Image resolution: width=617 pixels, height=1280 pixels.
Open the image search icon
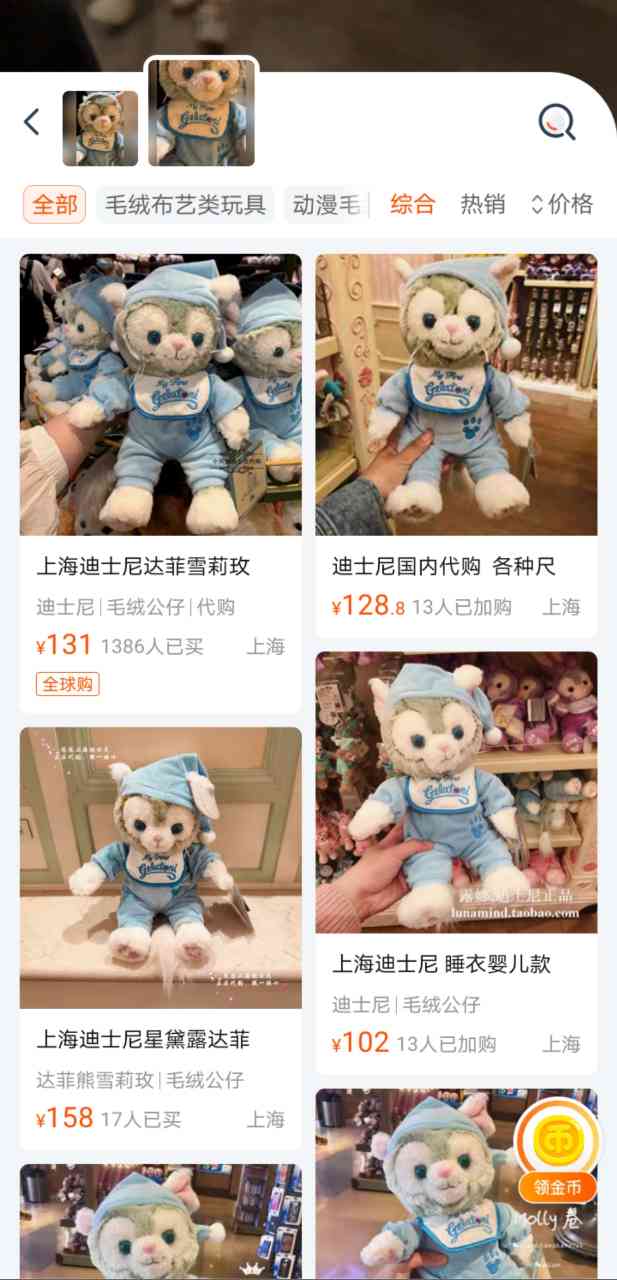(x=557, y=122)
